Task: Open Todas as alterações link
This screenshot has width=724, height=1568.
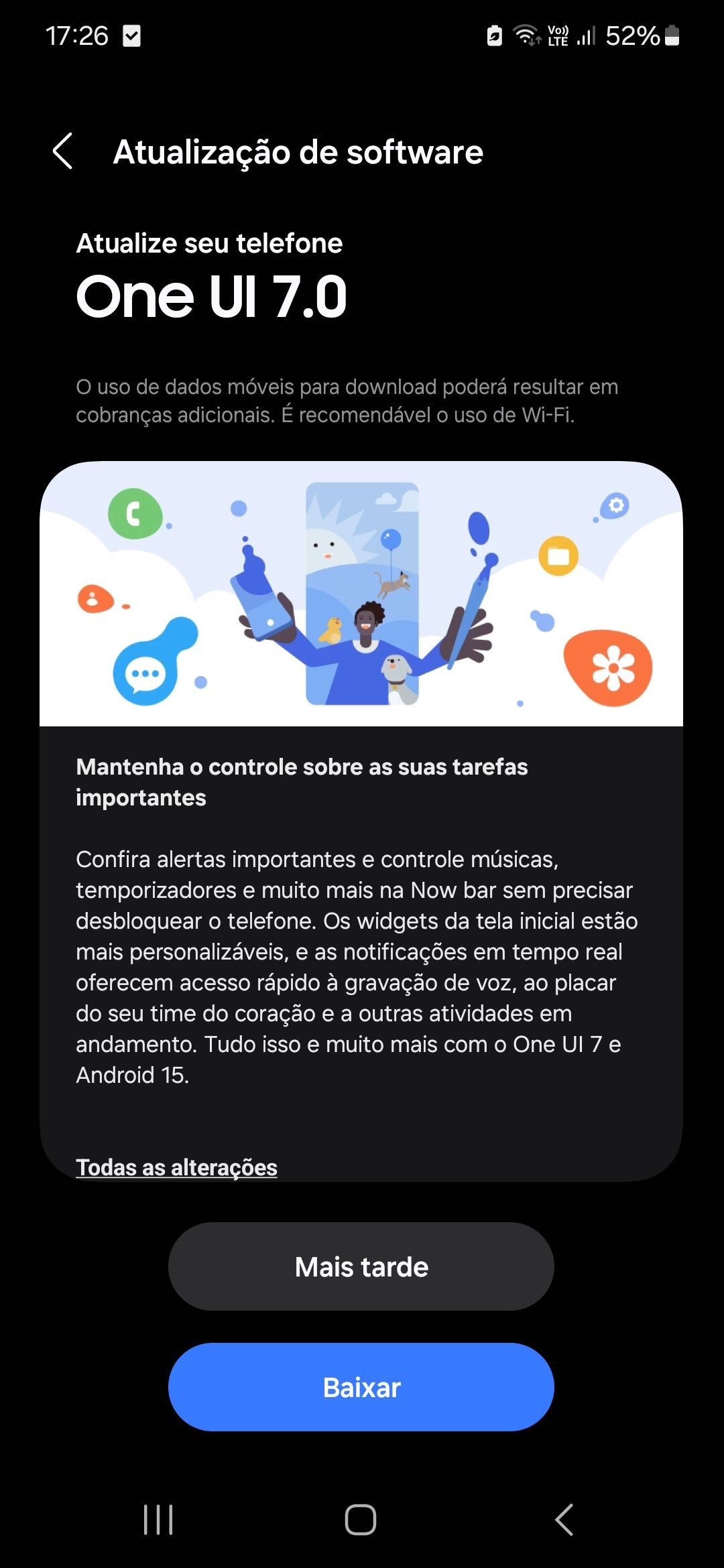Action: pos(177,1166)
